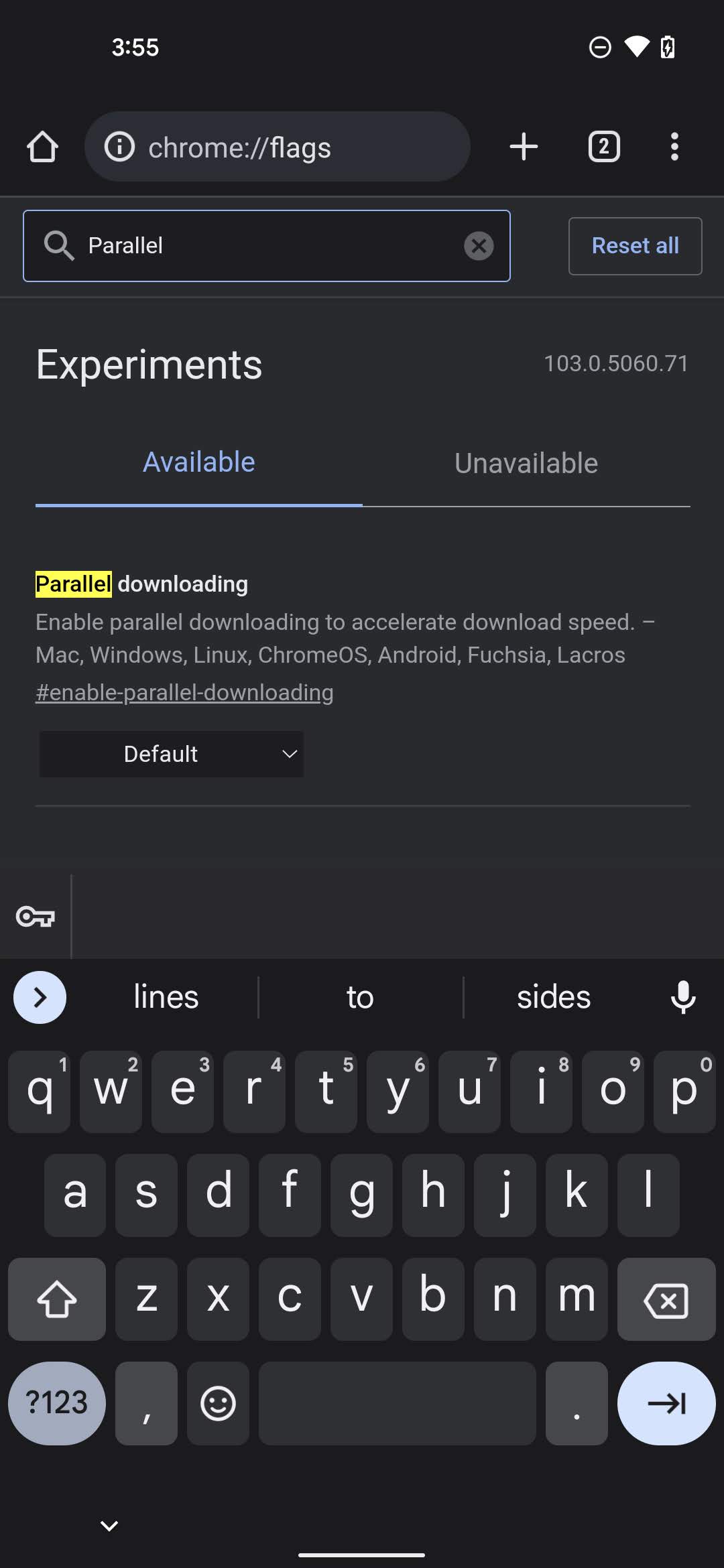Open Chrome's three-dot overflow menu
Image resolution: width=724 pixels, height=1568 pixels.
(x=674, y=147)
